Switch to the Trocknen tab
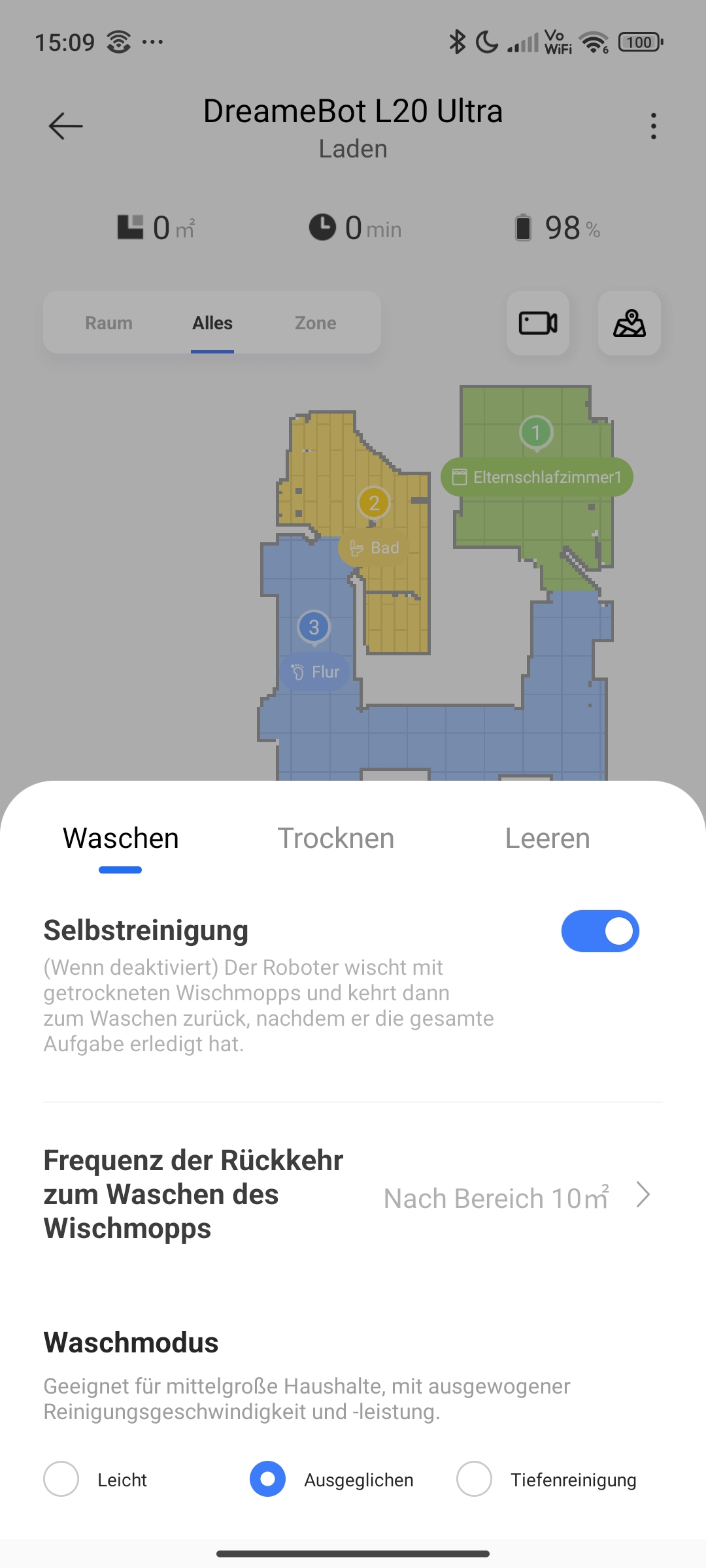 (x=336, y=838)
